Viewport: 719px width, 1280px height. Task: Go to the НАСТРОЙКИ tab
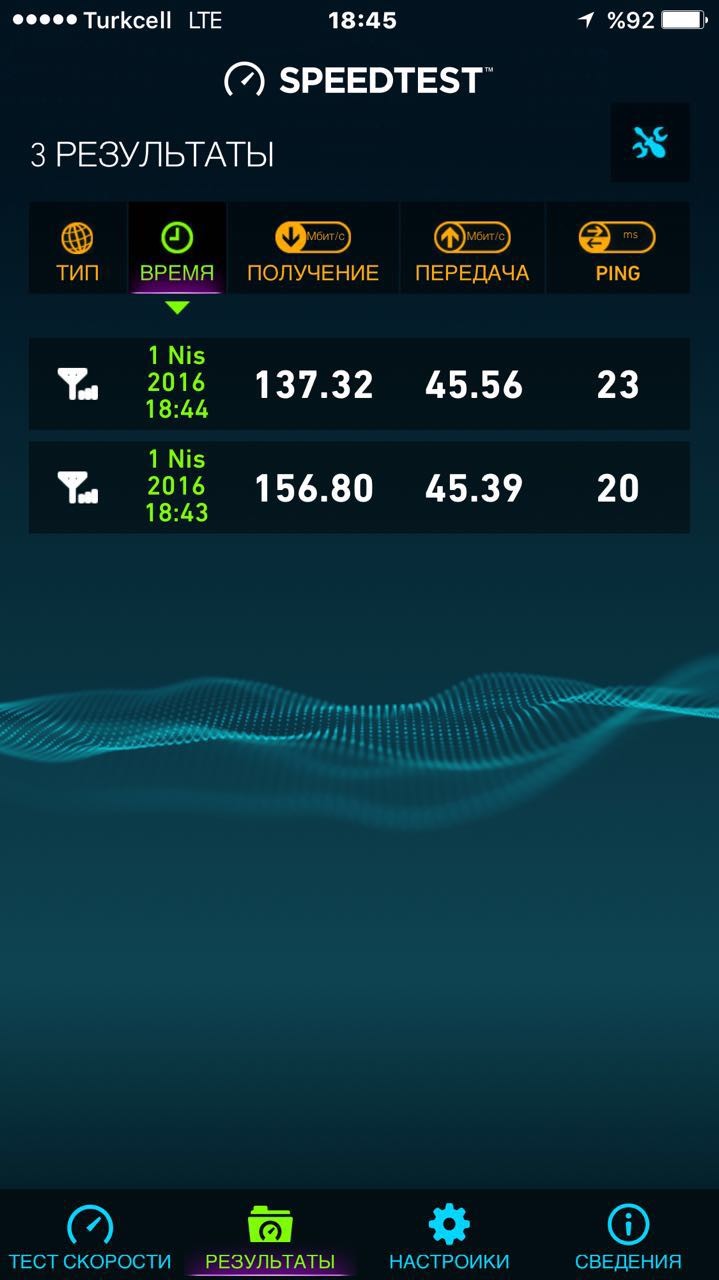coord(449,1237)
